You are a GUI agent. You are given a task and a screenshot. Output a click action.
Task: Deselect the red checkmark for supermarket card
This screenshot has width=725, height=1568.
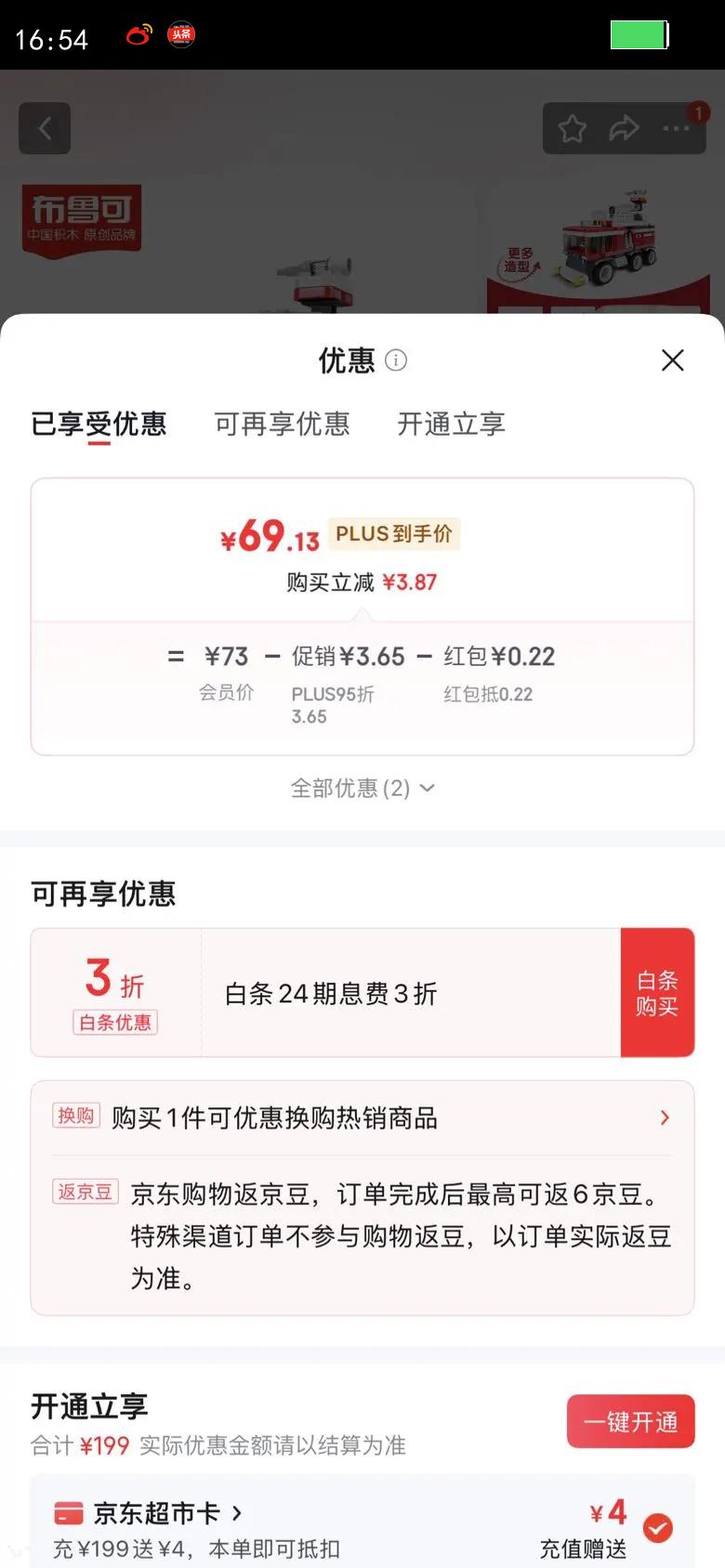tap(658, 1523)
